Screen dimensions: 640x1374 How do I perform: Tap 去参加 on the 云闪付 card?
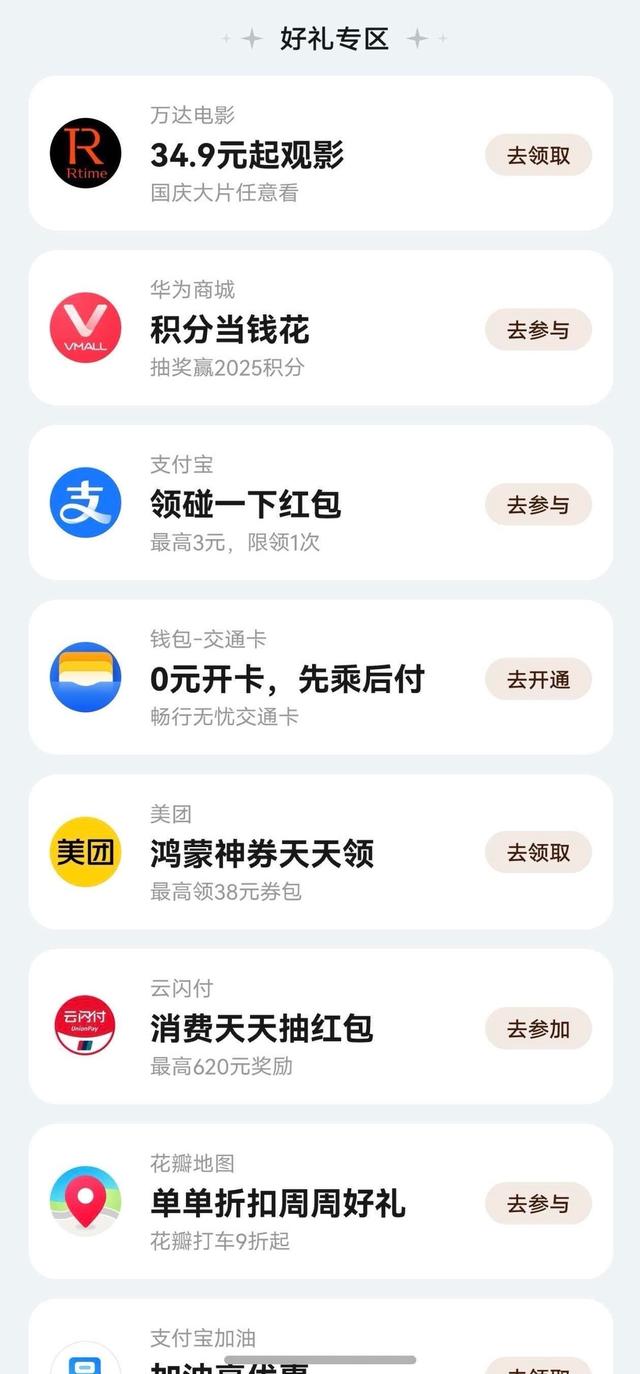point(538,1028)
